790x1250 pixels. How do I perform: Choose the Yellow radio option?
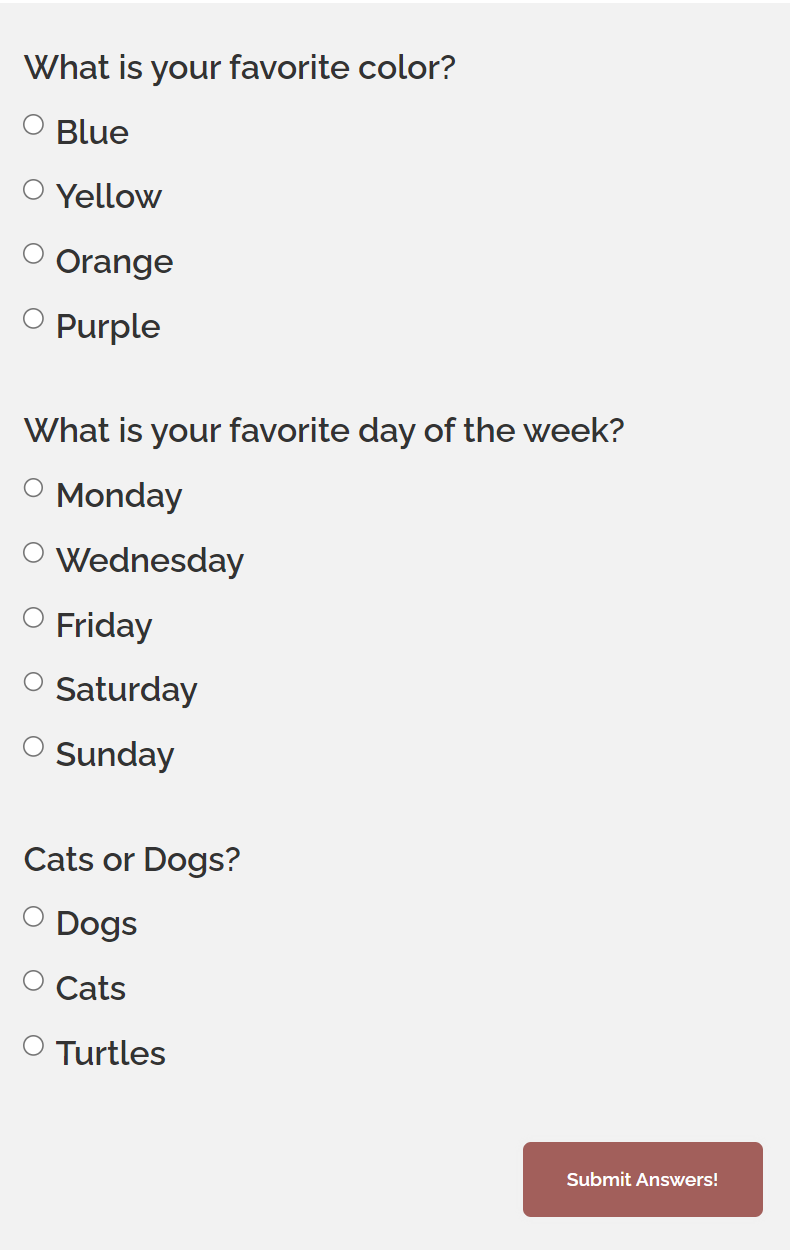[x=34, y=190]
